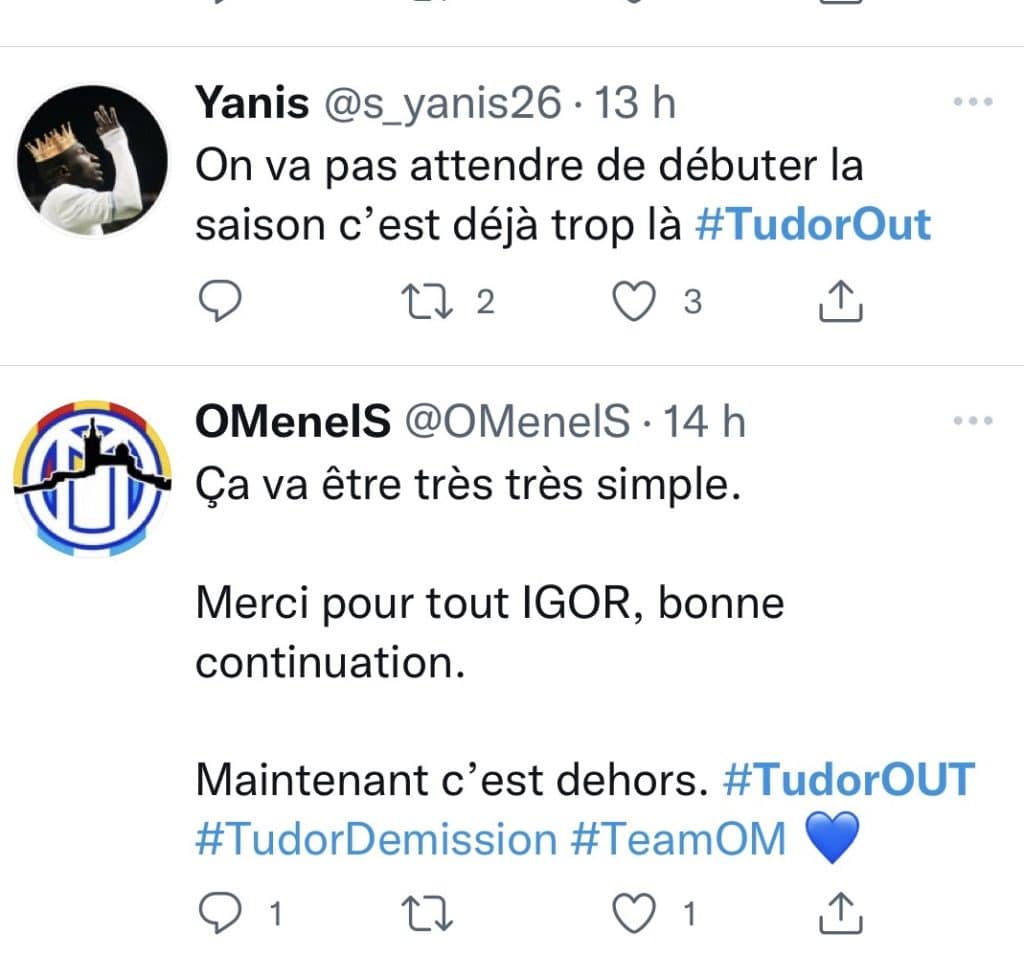
Task: Open the #TeamOM hashtag
Action: click(679, 839)
